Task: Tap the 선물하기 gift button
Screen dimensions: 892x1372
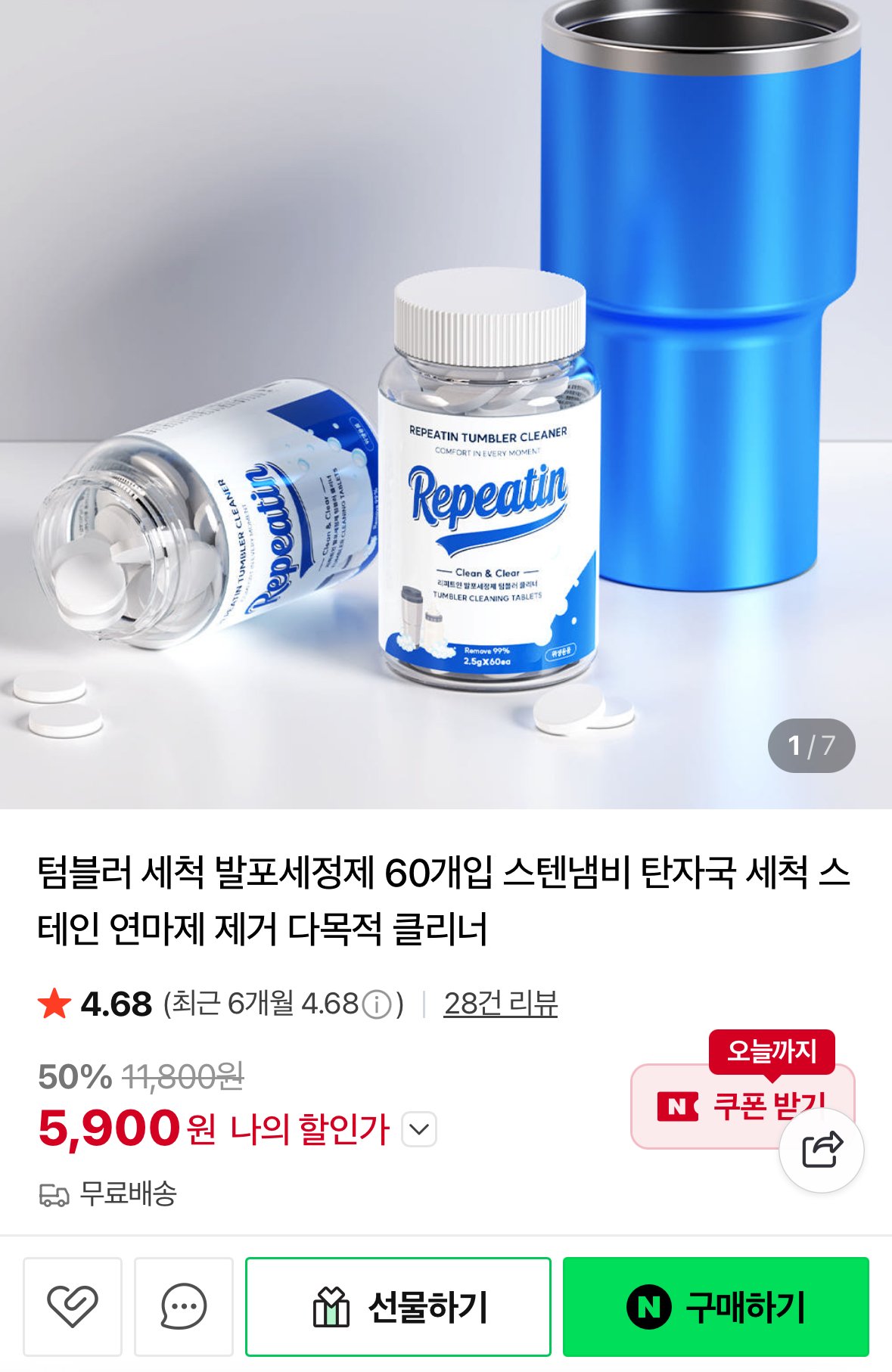Action: click(x=398, y=1306)
